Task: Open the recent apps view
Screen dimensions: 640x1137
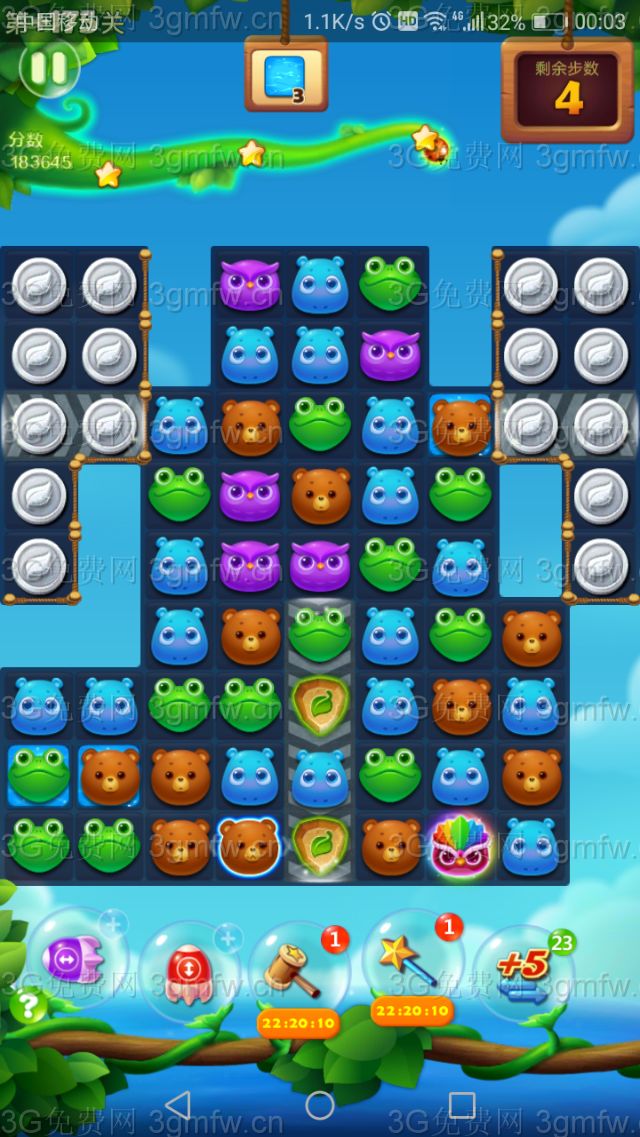Action: pyautogui.click(x=462, y=1105)
